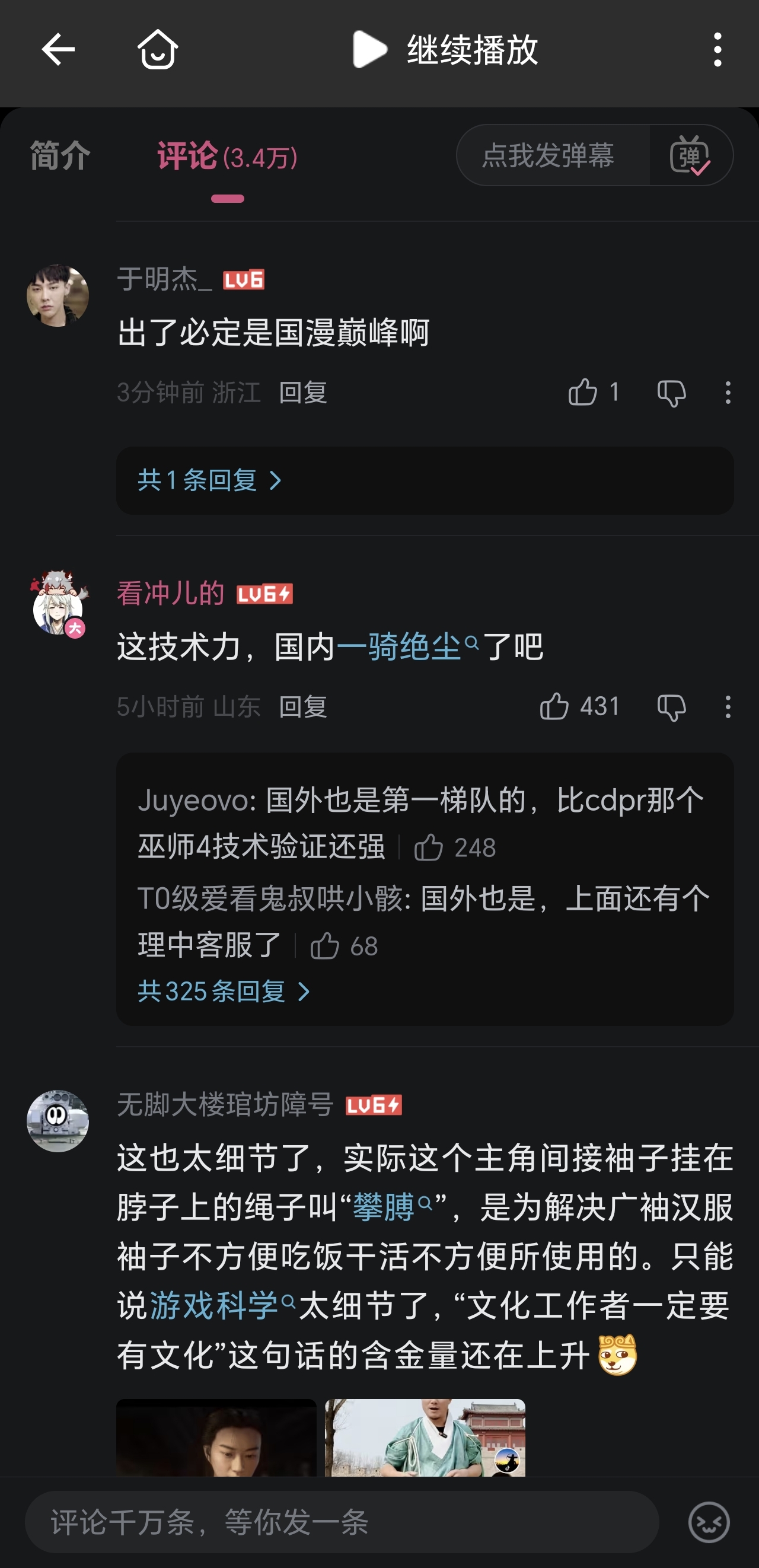Screen dimensions: 759x1568
Task: Open more options on 看冲儿的's comment
Action: click(728, 707)
